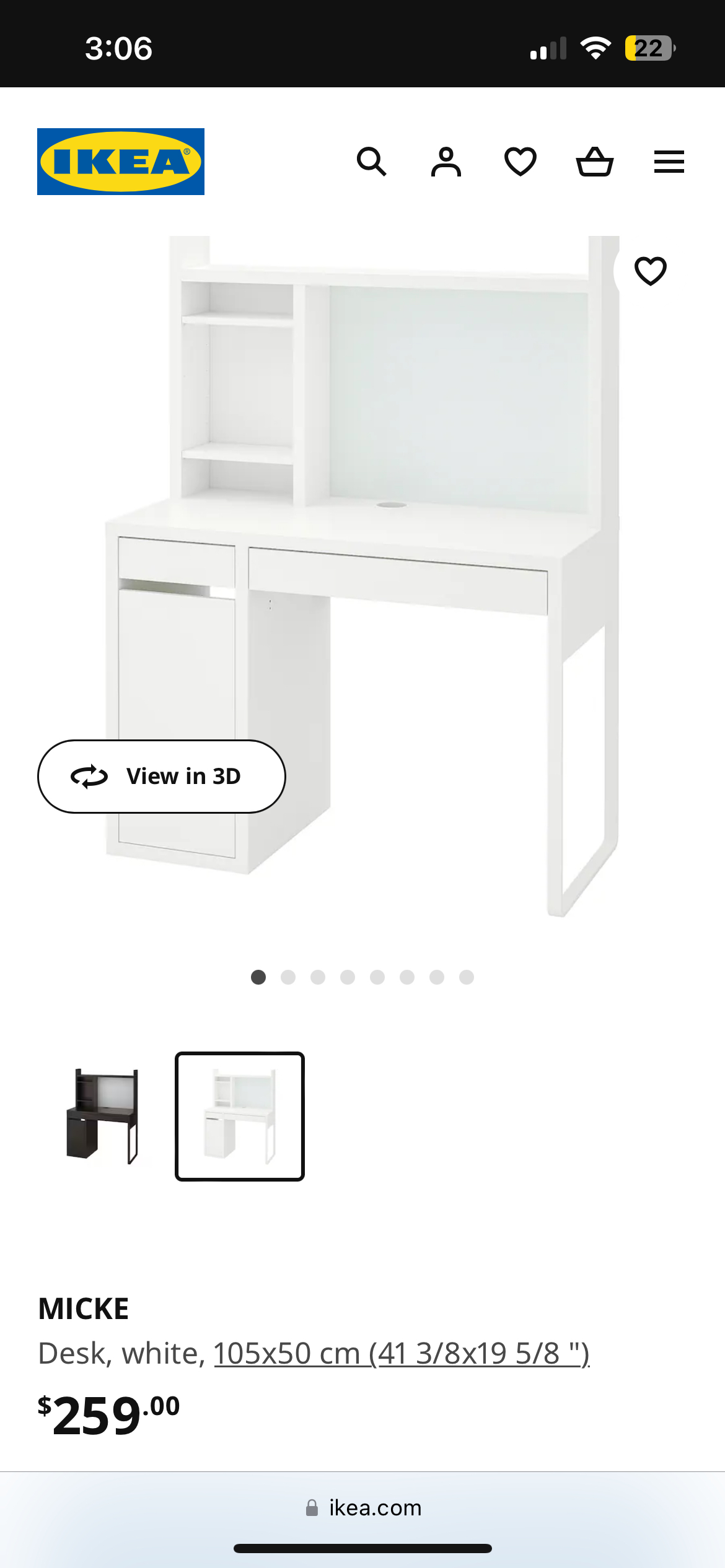Tap the ikea.com address bar
This screenshot has width=725, height=1568.
363,1507
